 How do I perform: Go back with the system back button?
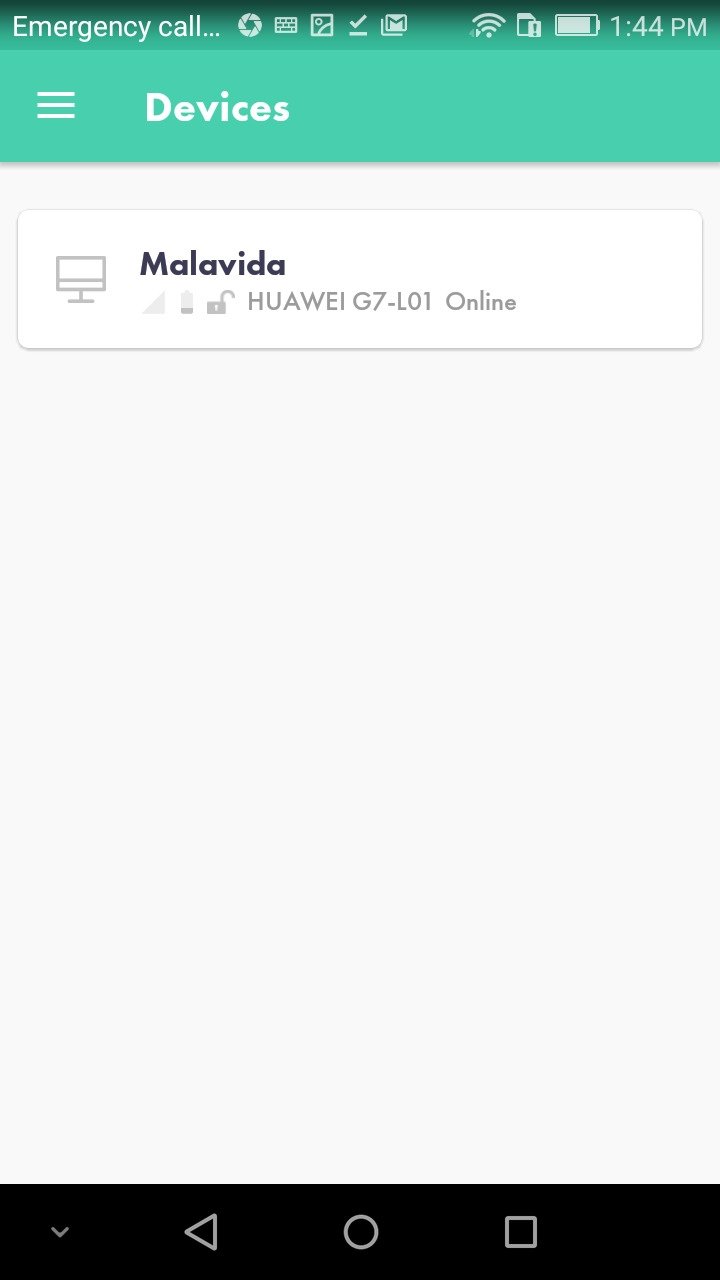coord(201,1232)
